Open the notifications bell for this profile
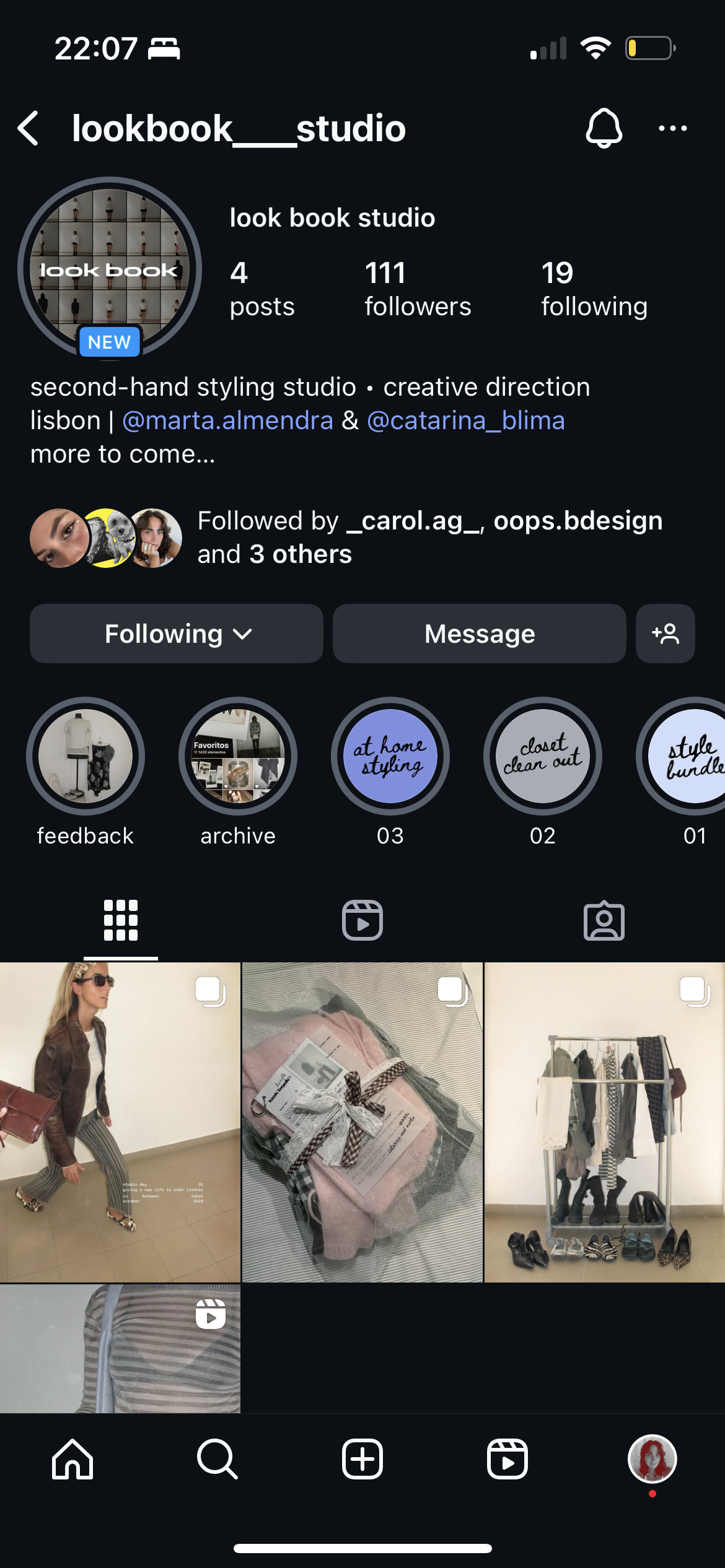 tap(604, 129)
